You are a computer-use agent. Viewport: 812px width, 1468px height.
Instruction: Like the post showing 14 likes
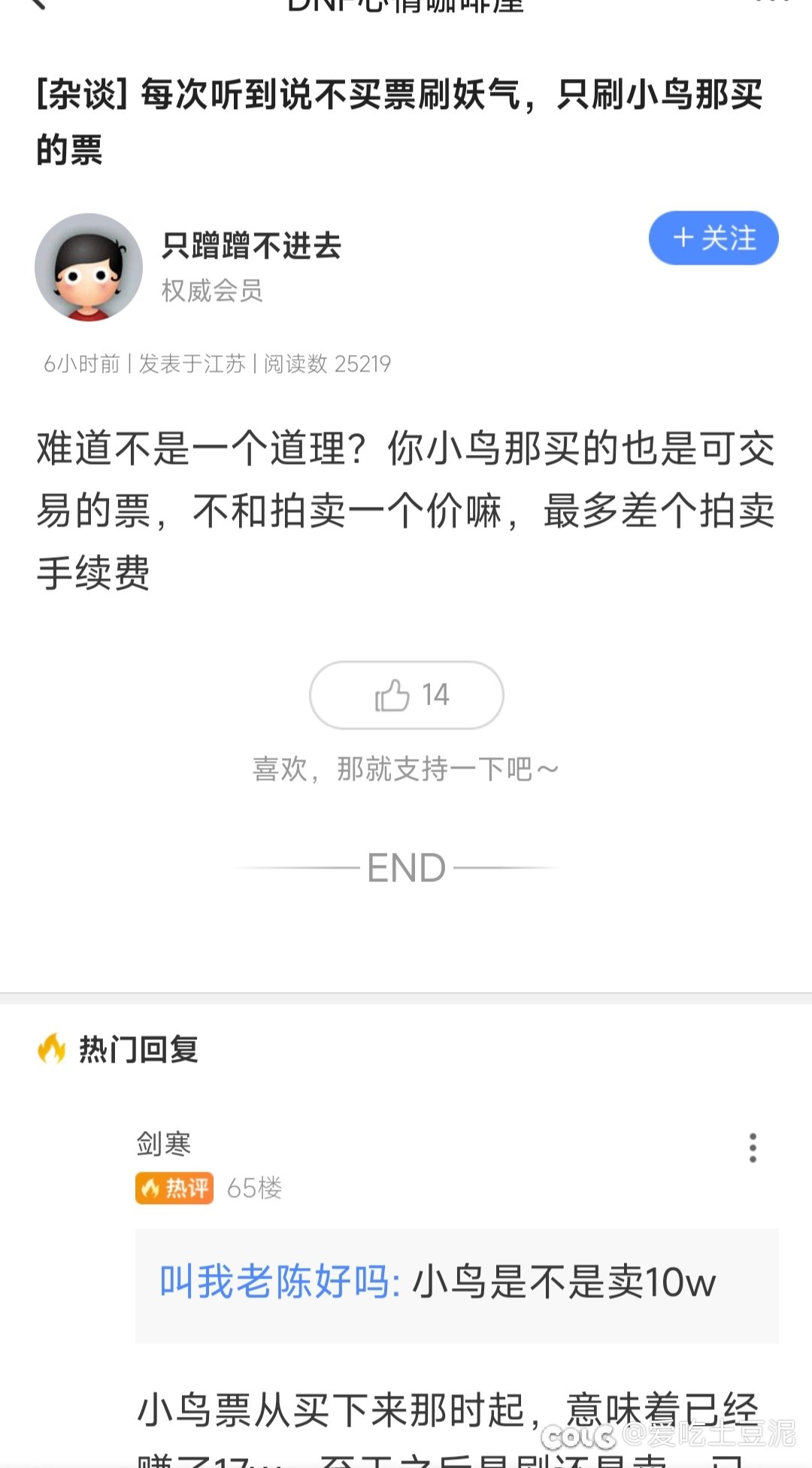[x=407, y=695]
